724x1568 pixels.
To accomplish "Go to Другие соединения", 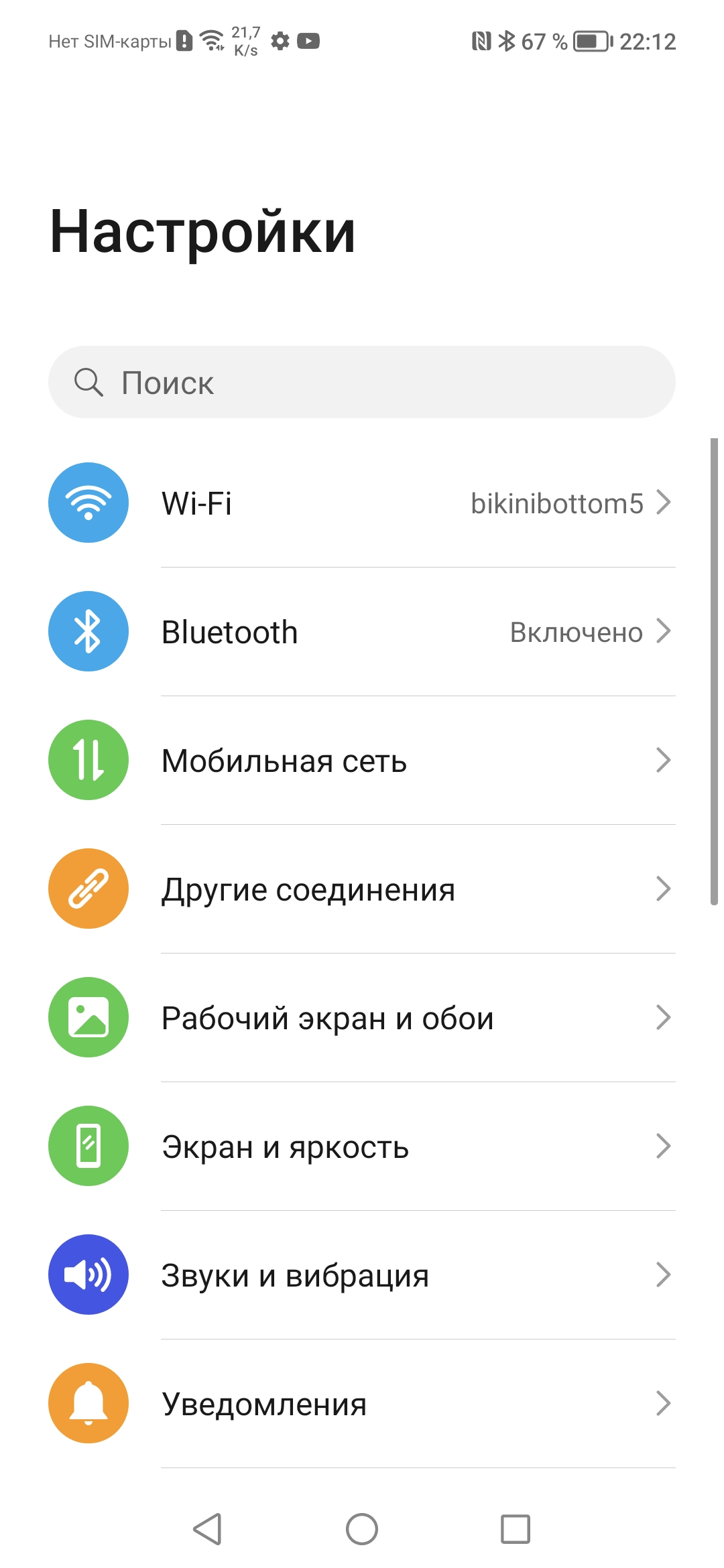I will point(362,889).
